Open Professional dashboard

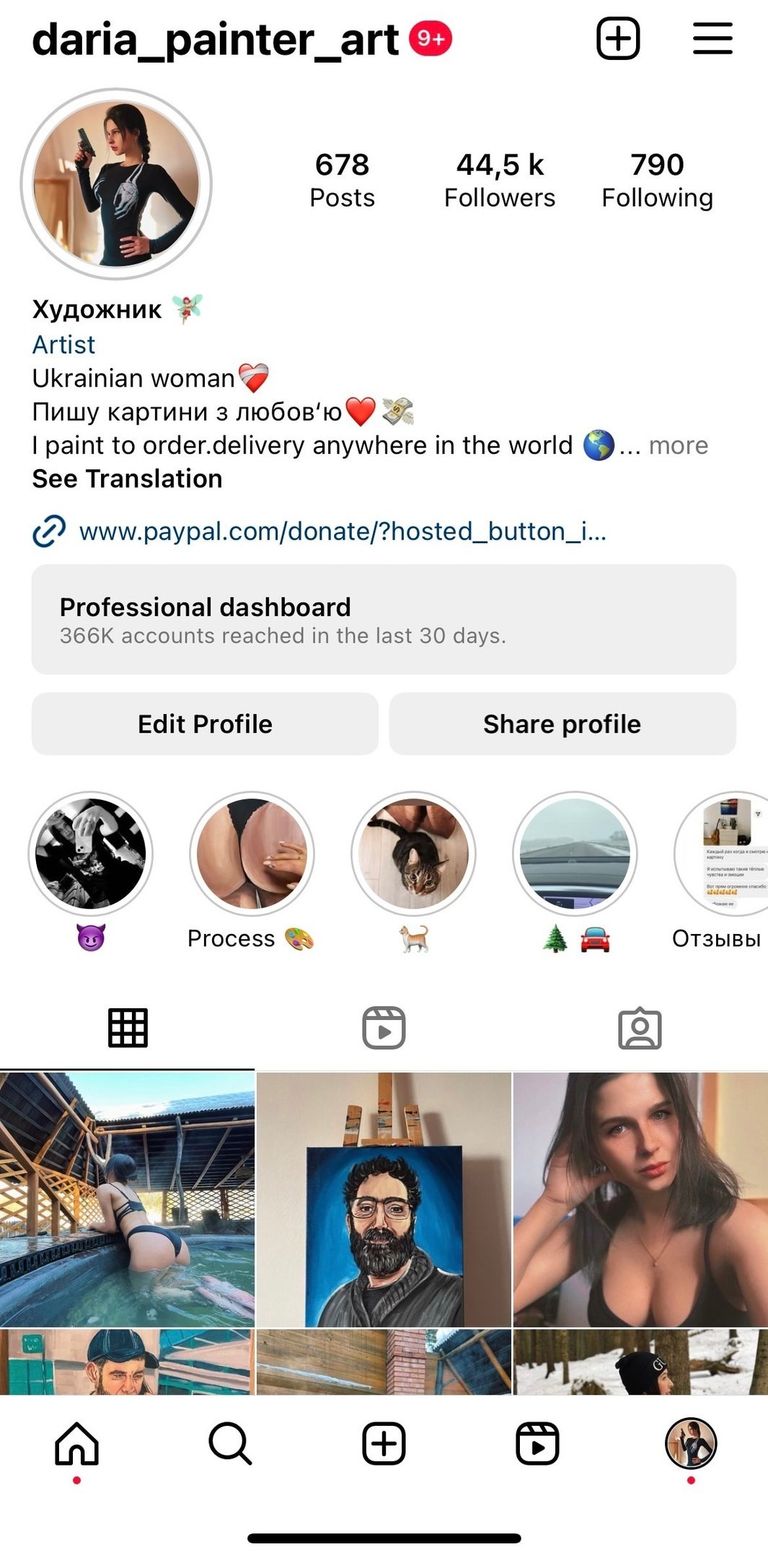(384, 619)
